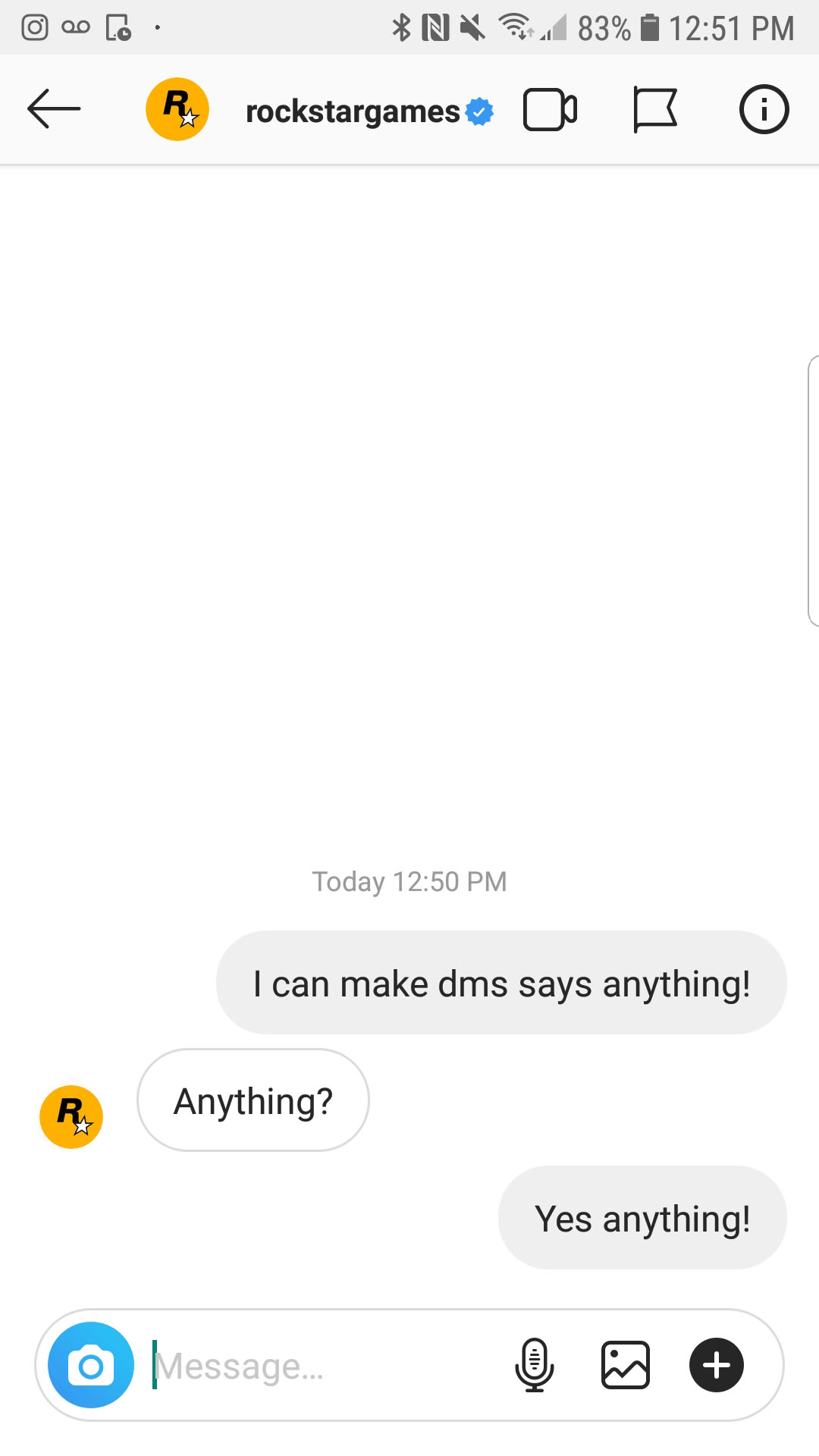Open the flag/report conversation icon
The width and height of the screenshot is (819, 1456).
(655, 108)
